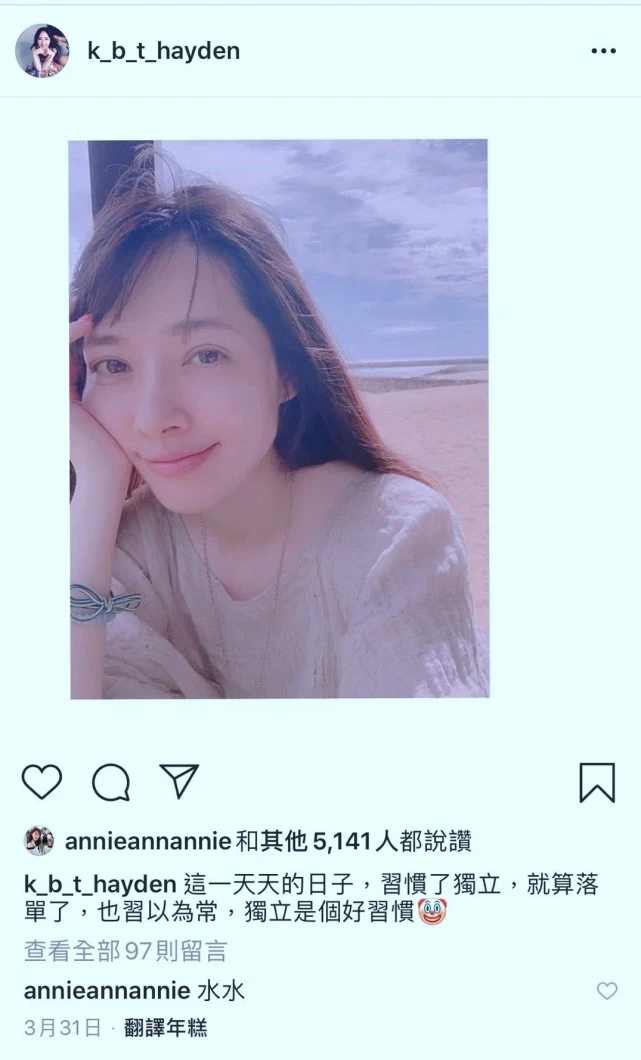
Task: View all 97 comments
Action: (125, 951)
